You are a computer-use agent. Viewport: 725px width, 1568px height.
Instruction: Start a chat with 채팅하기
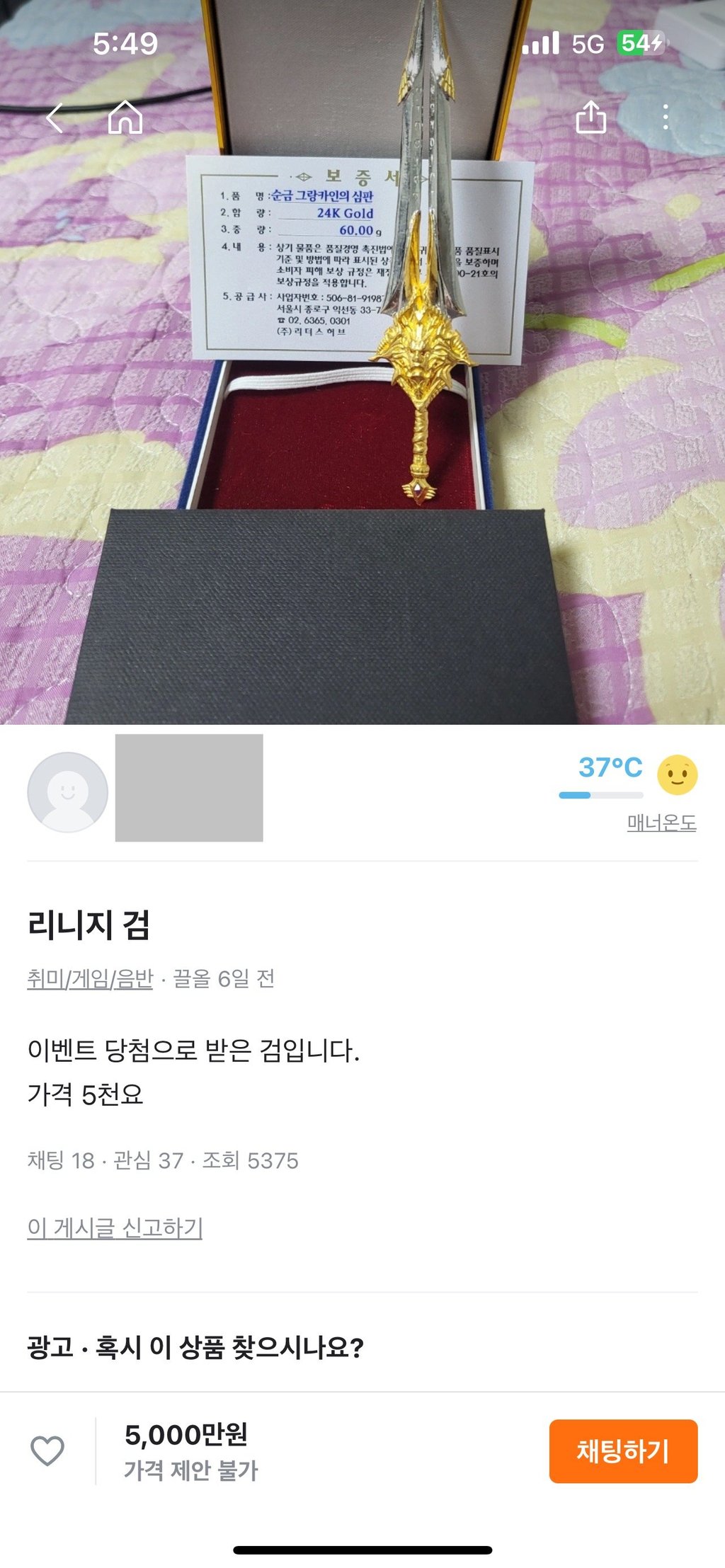coord(623,1451)
